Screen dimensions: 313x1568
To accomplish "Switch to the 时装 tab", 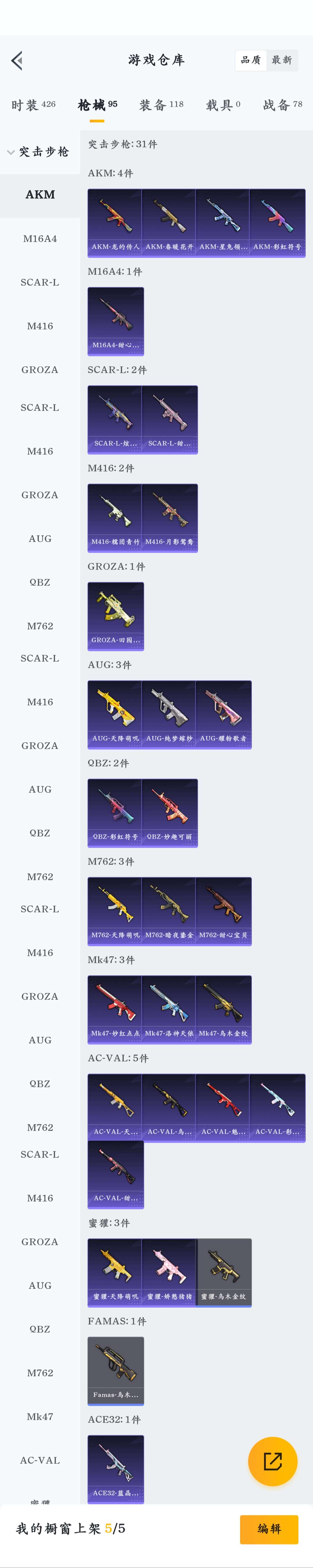I will click(33, 105).
